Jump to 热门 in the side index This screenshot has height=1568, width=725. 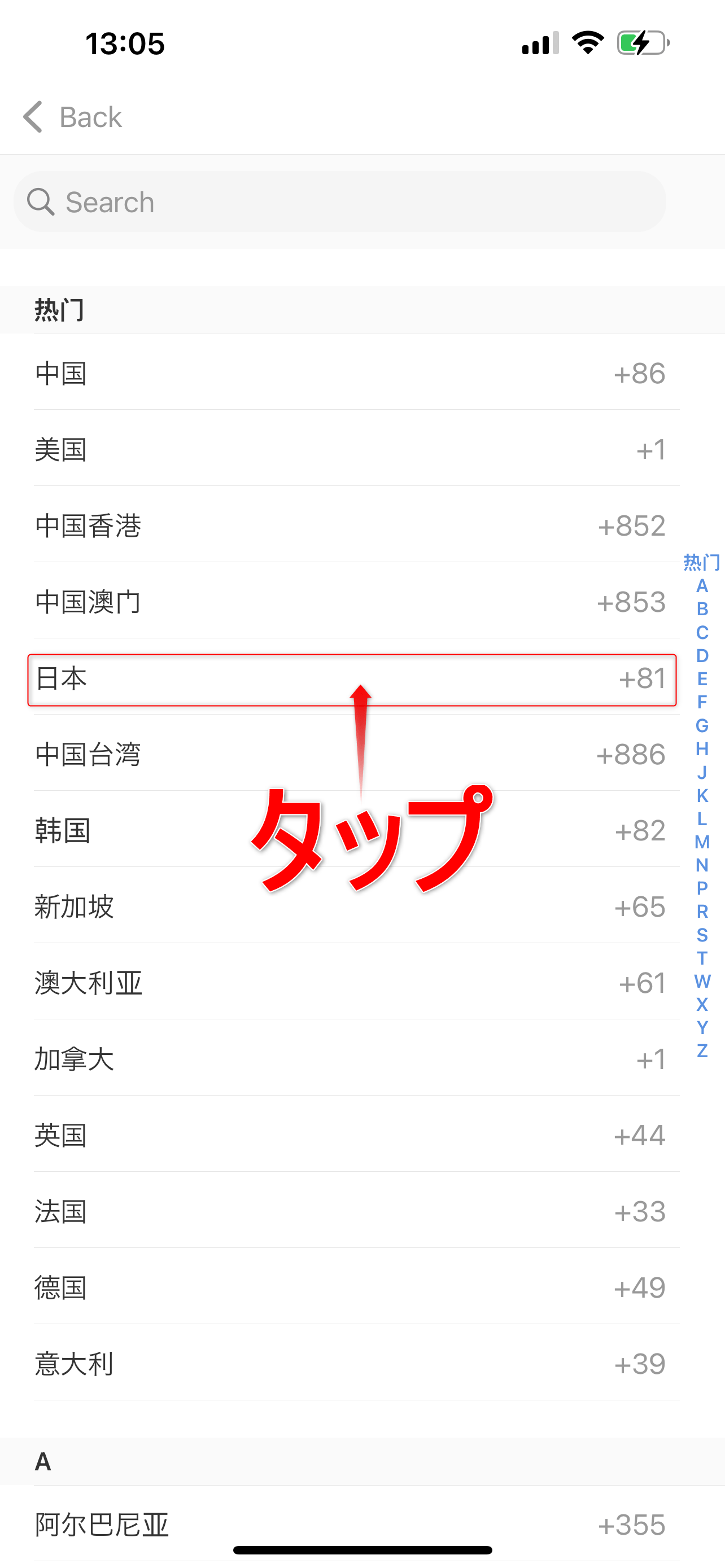[702, 561]
